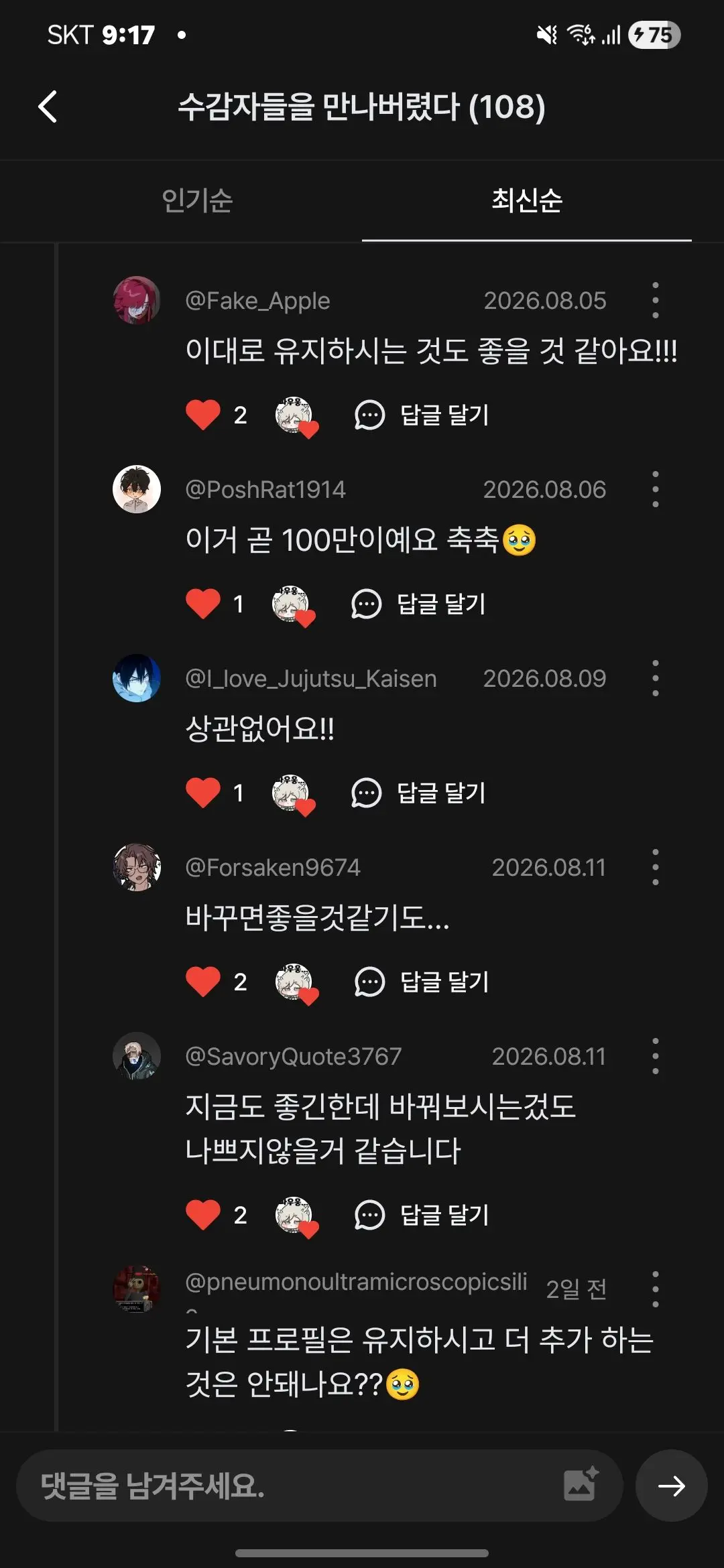Open options for @pneumonoultramicroscopicsili's comment
The image size is (724, 1568).
[x=655, y=1289]
